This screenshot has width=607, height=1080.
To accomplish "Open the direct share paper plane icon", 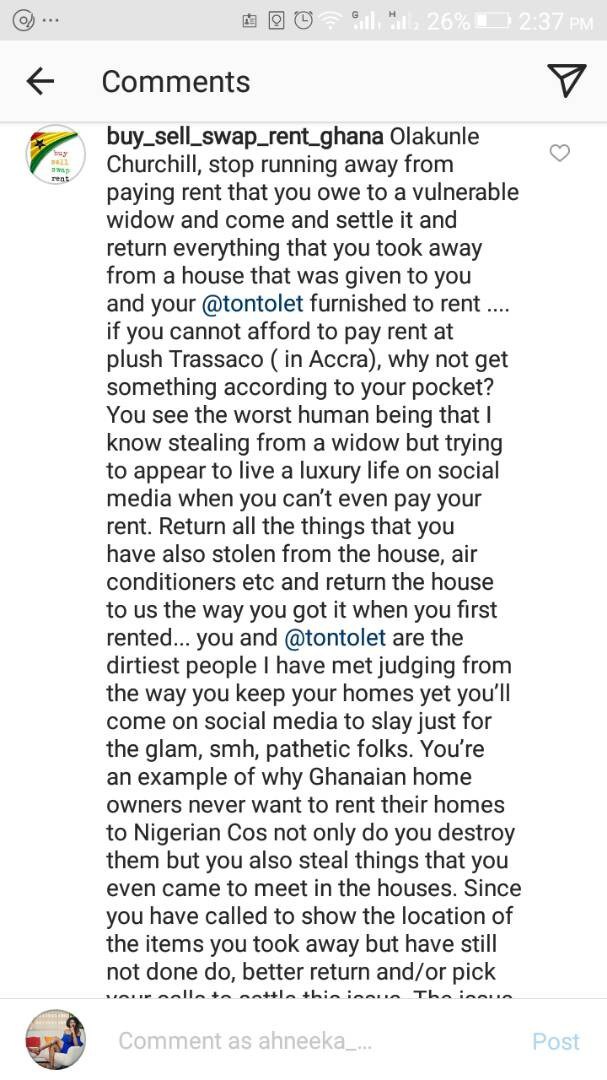I will (566, 80).
